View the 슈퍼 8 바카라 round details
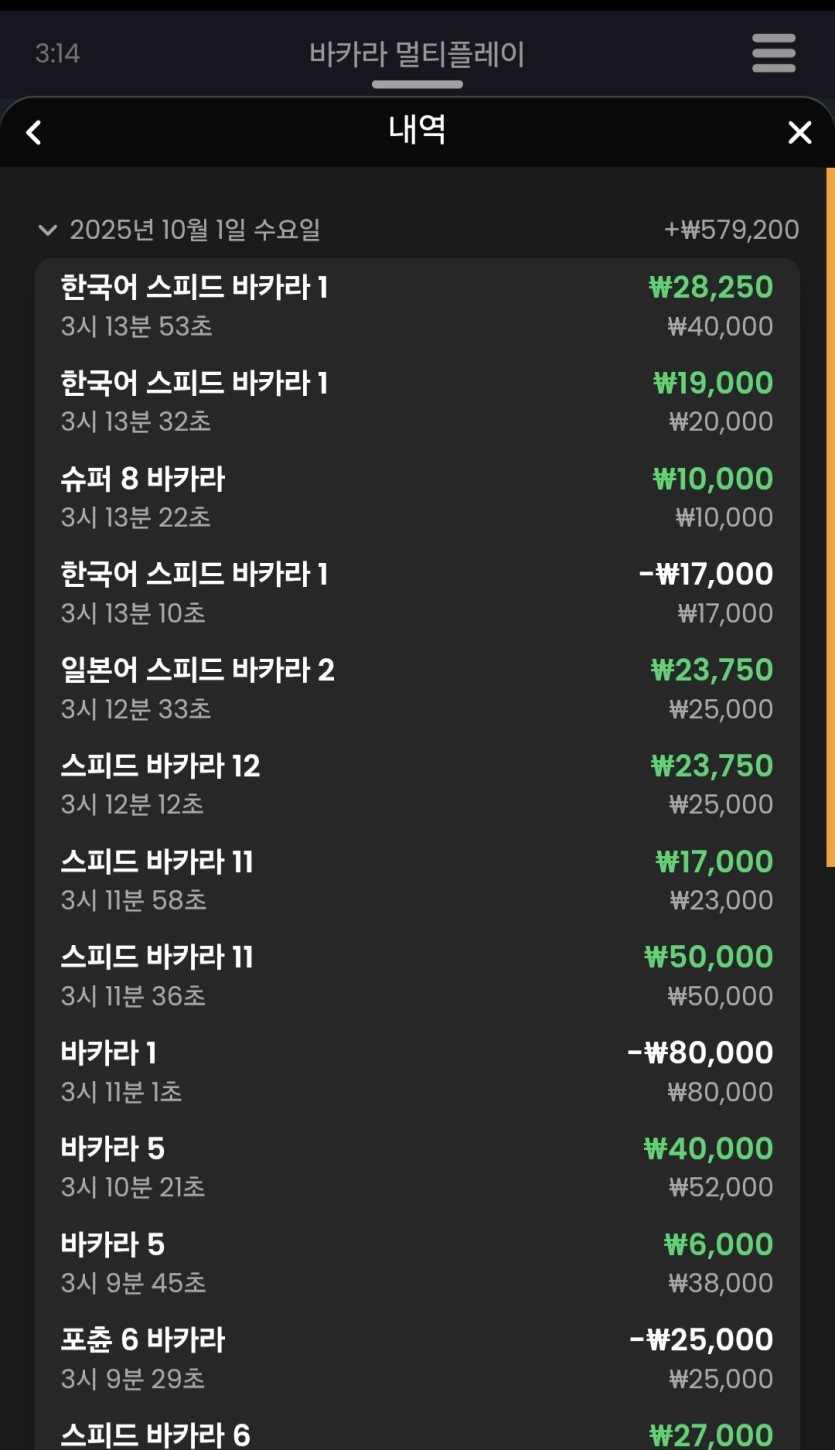 (x=416, y=497)
